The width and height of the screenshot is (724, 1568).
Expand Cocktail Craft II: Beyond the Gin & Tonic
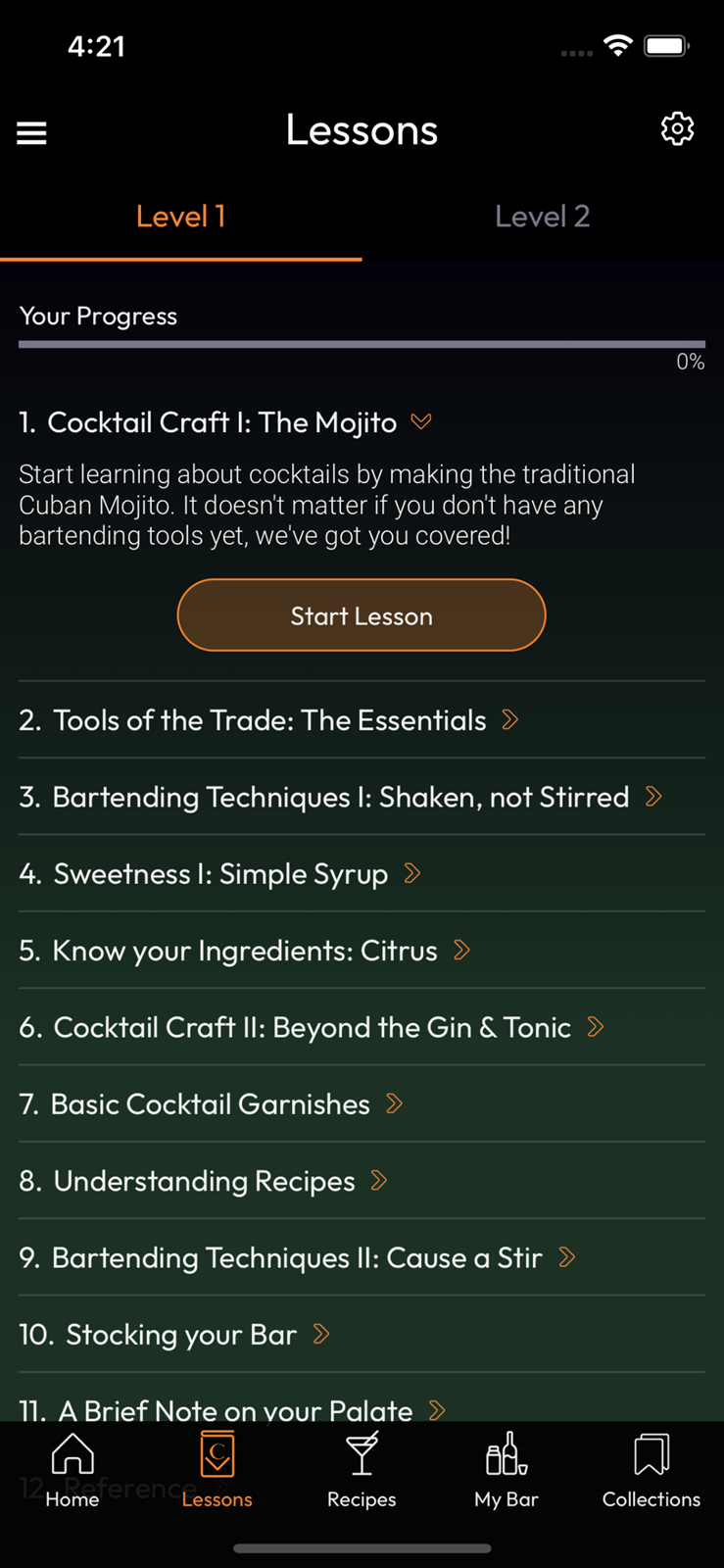tap(362, 1027)
